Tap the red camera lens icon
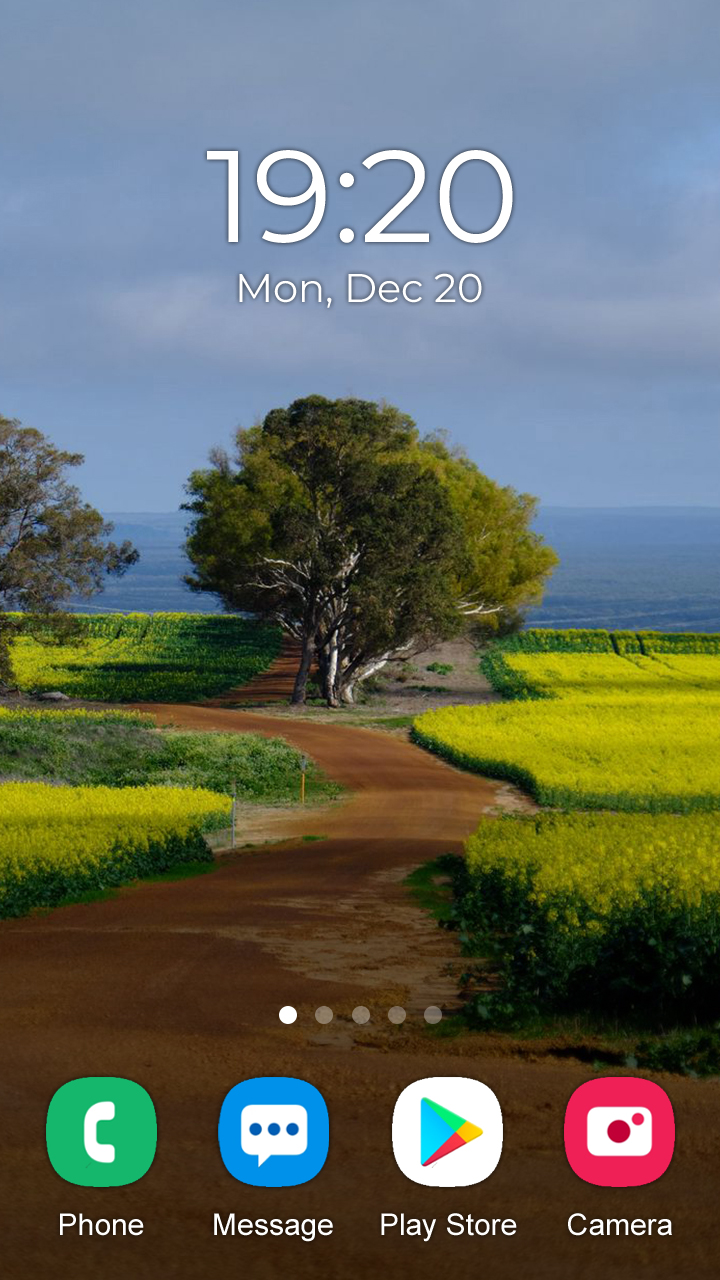The height and width of the screenshot is (1280, 720). coord(619,1131)
